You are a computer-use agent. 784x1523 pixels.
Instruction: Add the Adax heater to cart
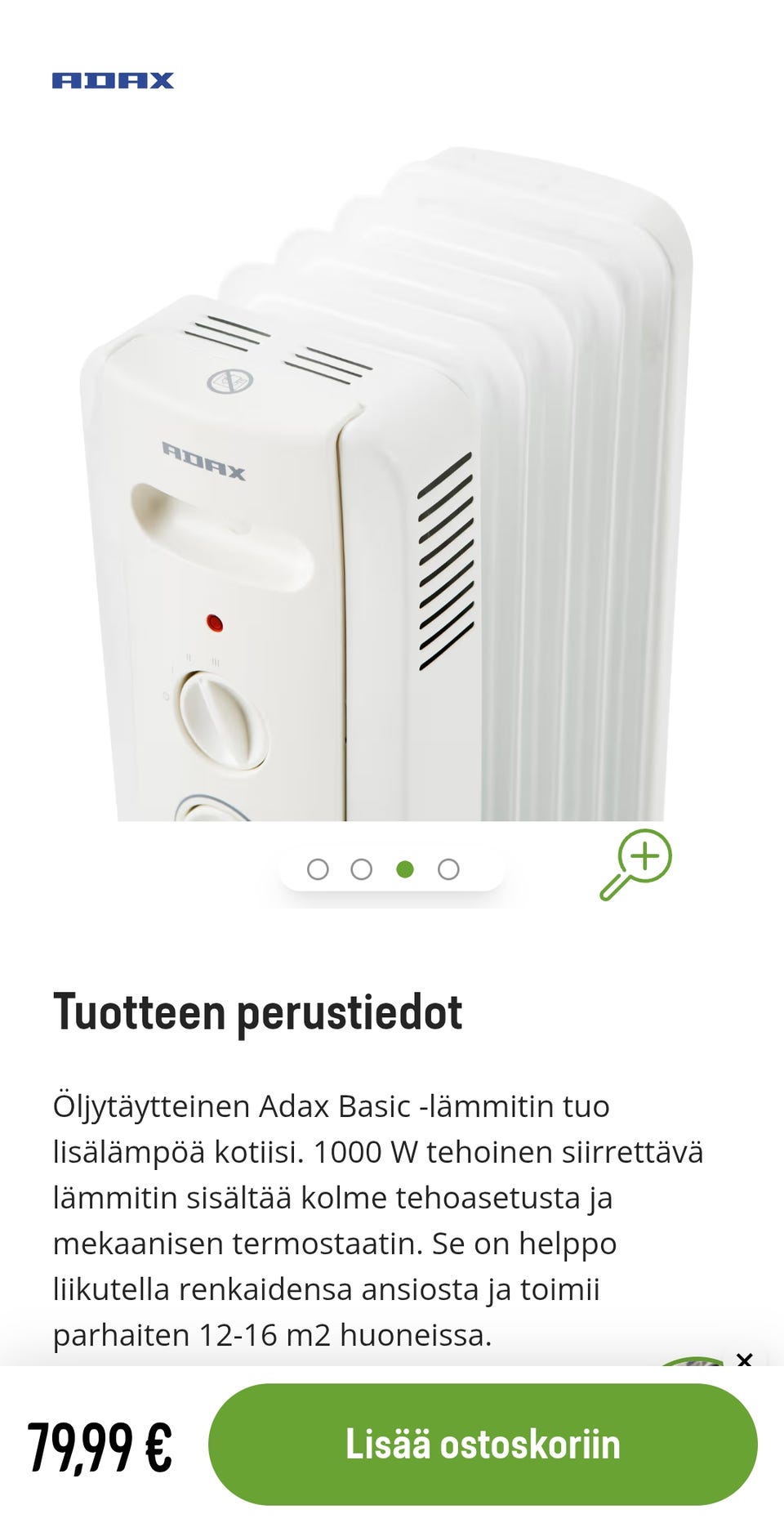pos(483,1444)
